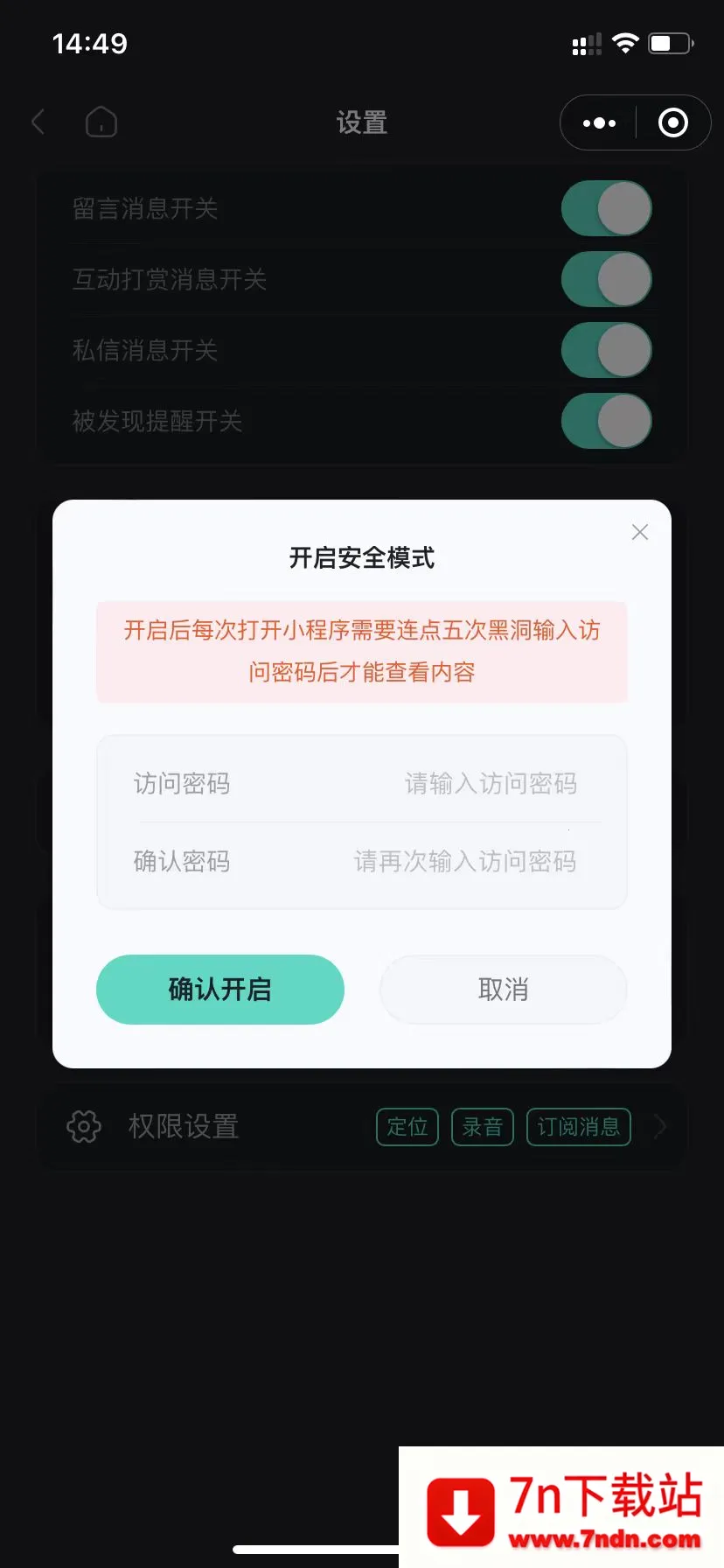Tap the home icon in the navigation bar
This screenshot has height=1568, width=724.
(x=100, y=122)
